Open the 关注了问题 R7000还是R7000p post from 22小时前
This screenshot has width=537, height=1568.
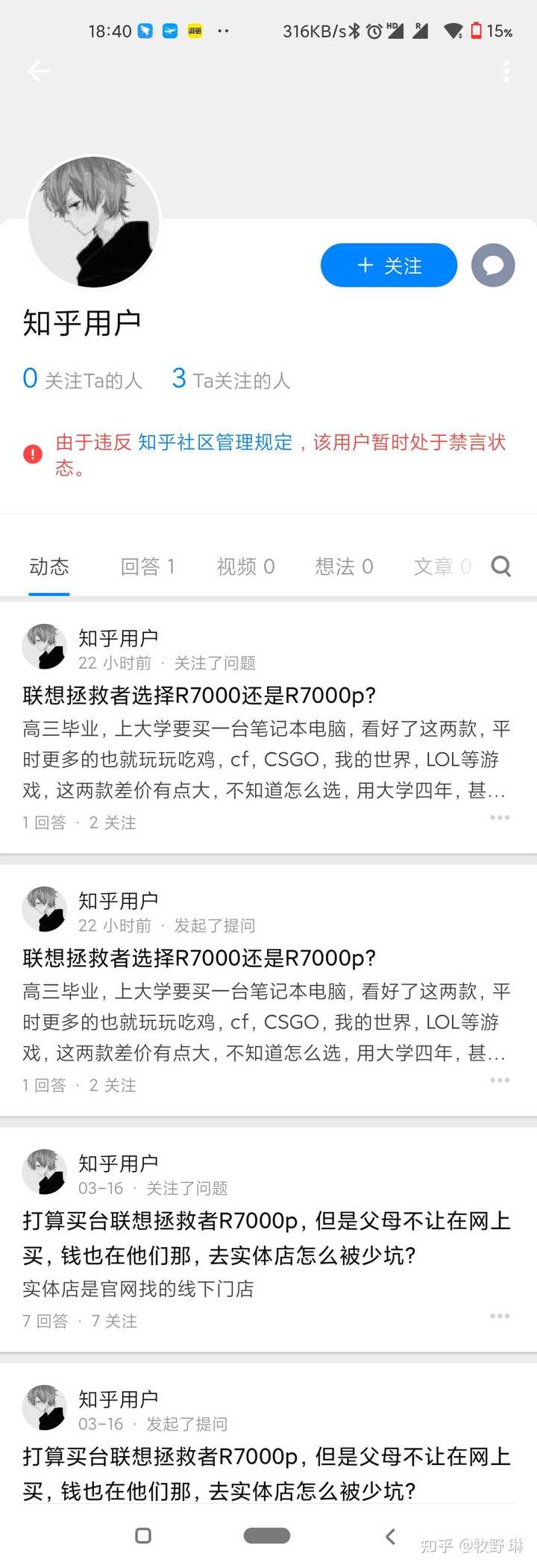[199, 696]
